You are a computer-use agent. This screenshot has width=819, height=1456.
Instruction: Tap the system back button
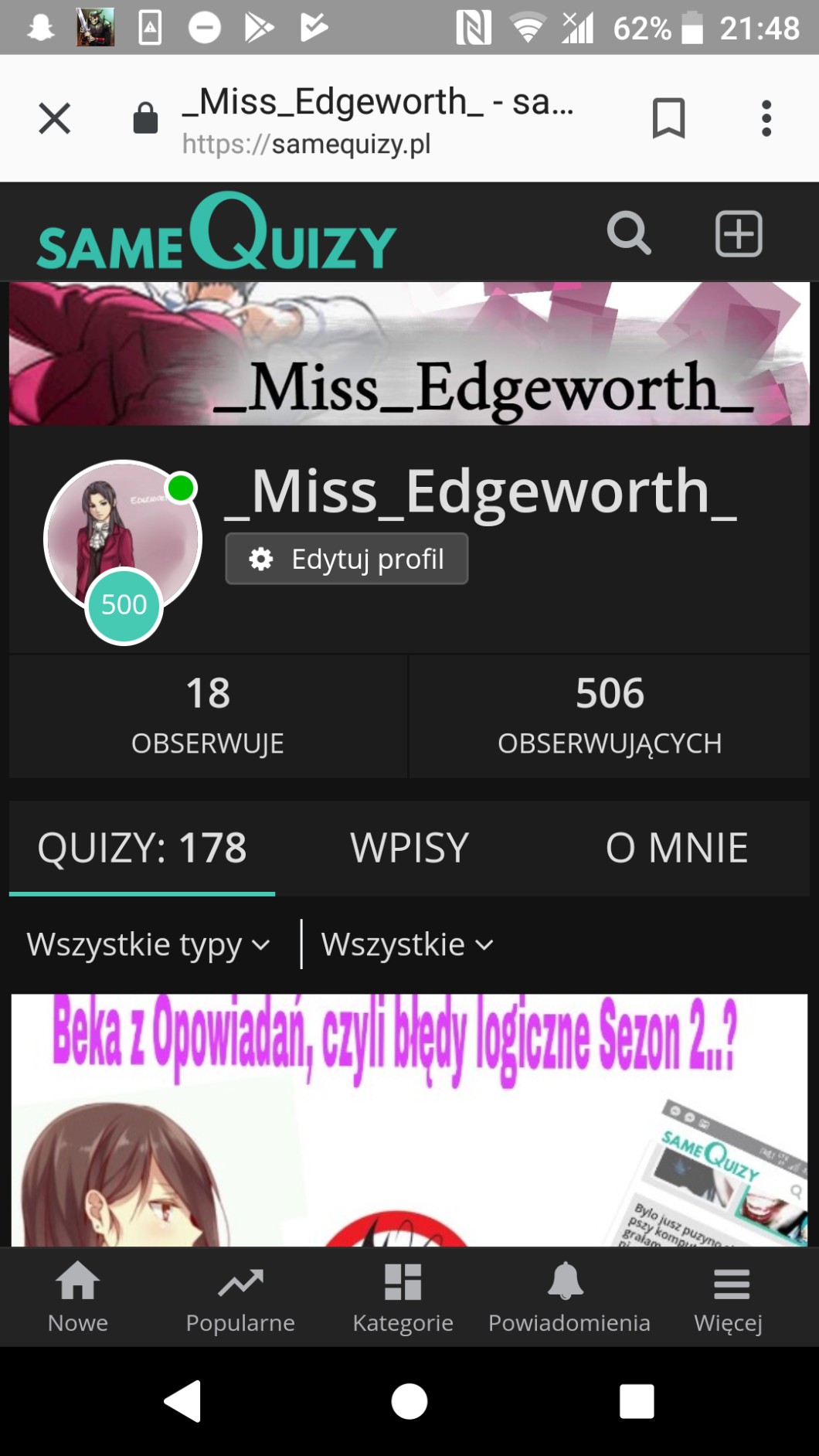pos(184,1400)
